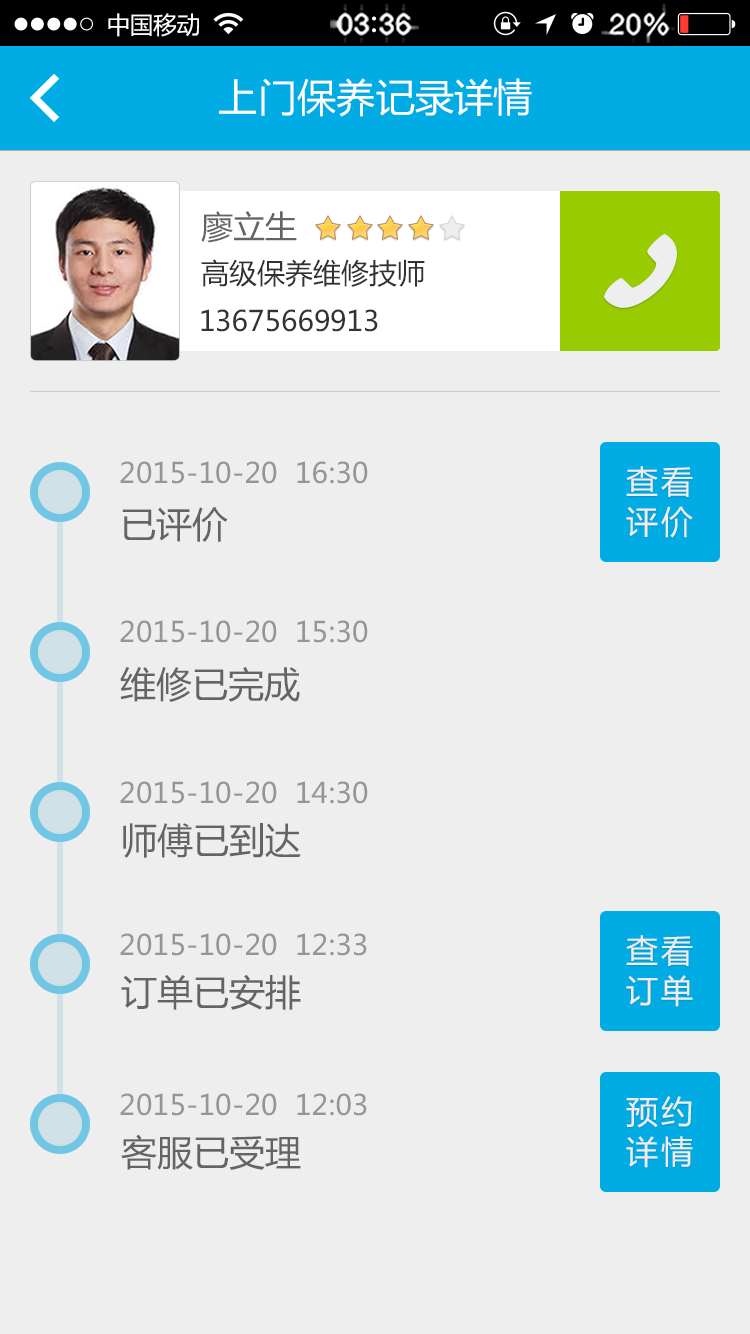This screenshot has height=1334, width=750.
Task: Call technician 廖立生 with green phone button
Action: click(x=640, y=271)
